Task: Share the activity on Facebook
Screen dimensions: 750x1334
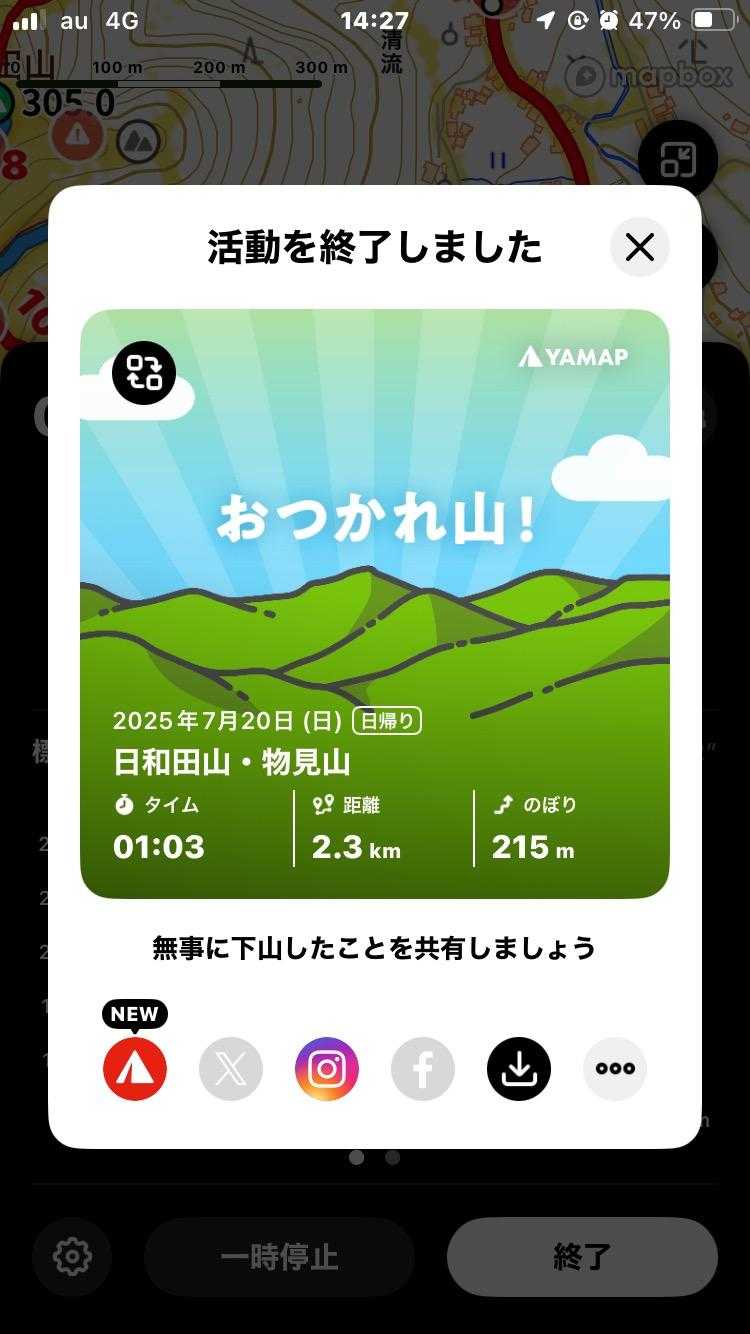Action: 423,1069
